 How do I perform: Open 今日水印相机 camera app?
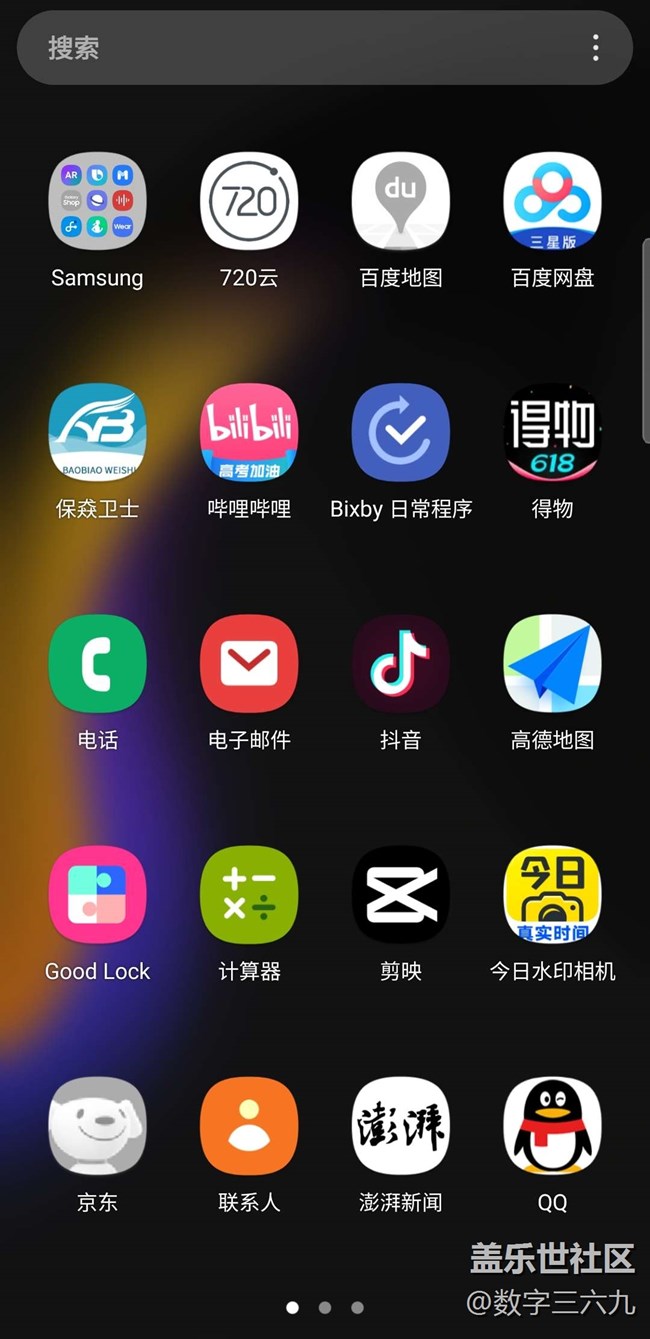click(553, 894)
